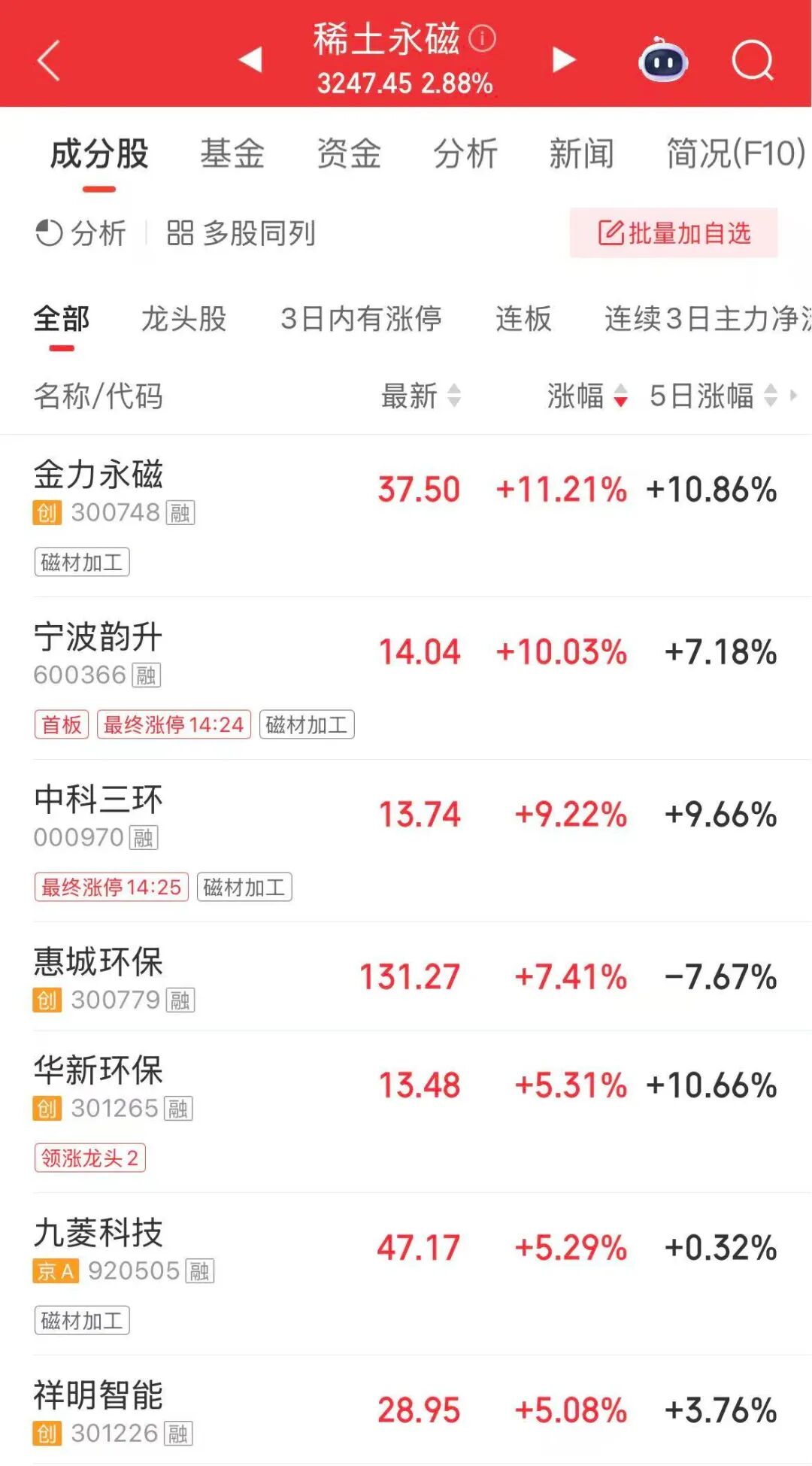Tap the info icon beside 稀土永磁 title
812x1466 pixels.
(481, 36)
